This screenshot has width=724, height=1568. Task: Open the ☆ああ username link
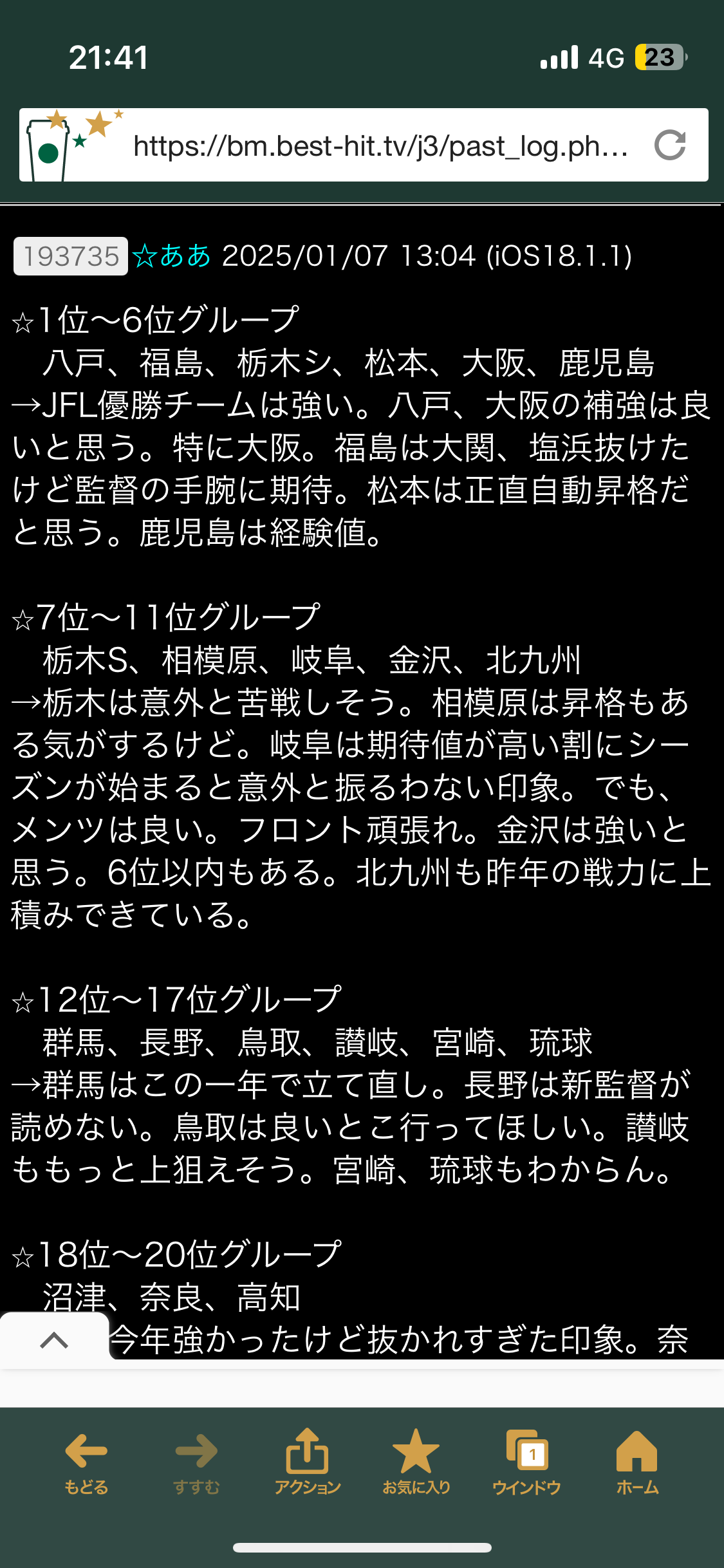coord(172,256)
